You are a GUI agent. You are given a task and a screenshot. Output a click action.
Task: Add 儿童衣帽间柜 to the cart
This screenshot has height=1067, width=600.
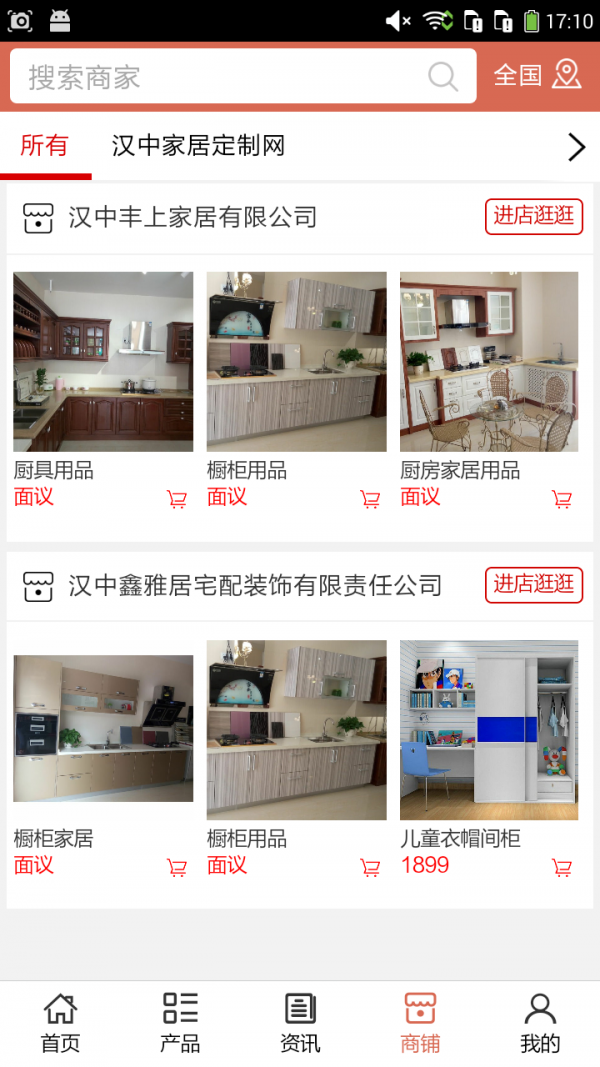562,867
